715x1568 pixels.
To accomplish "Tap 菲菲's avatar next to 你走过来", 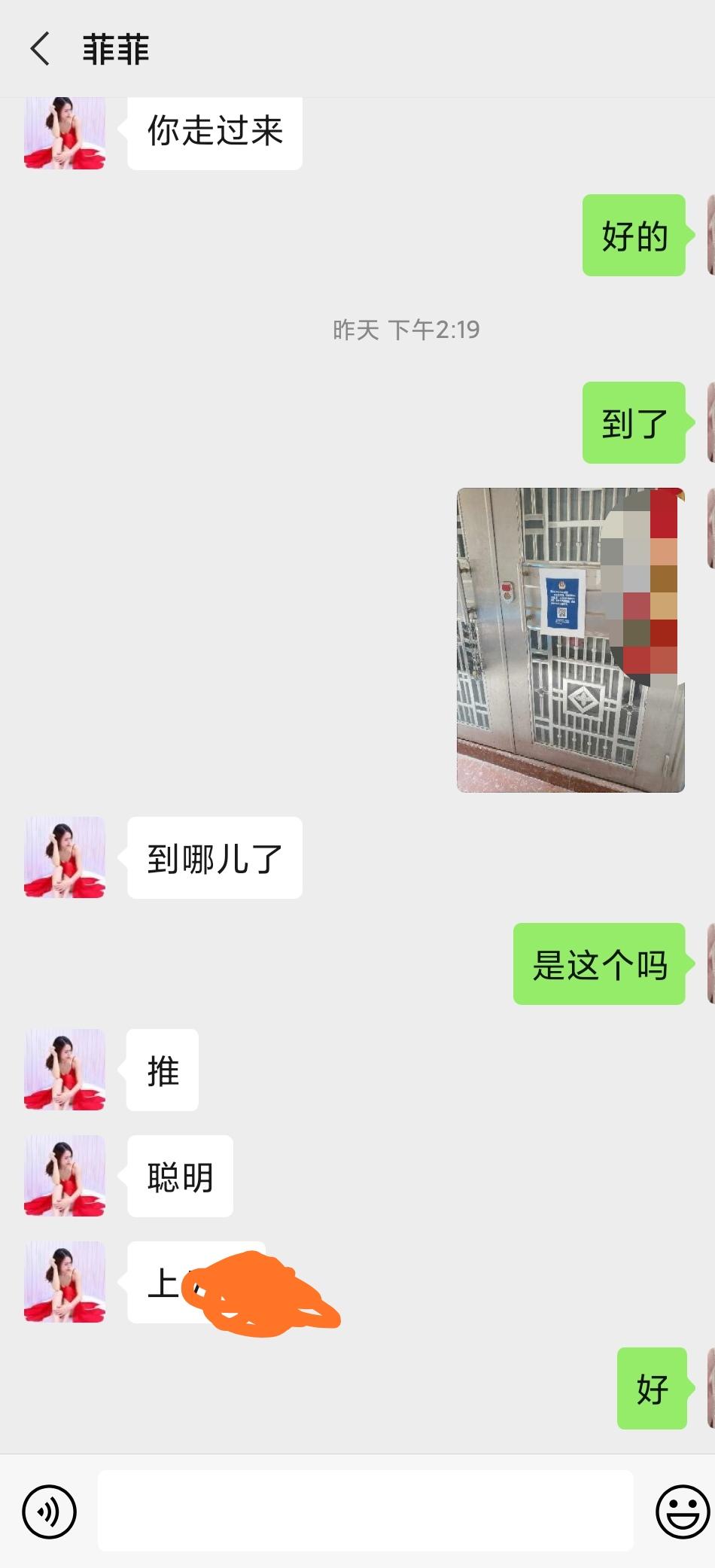I will coord(64,134).
